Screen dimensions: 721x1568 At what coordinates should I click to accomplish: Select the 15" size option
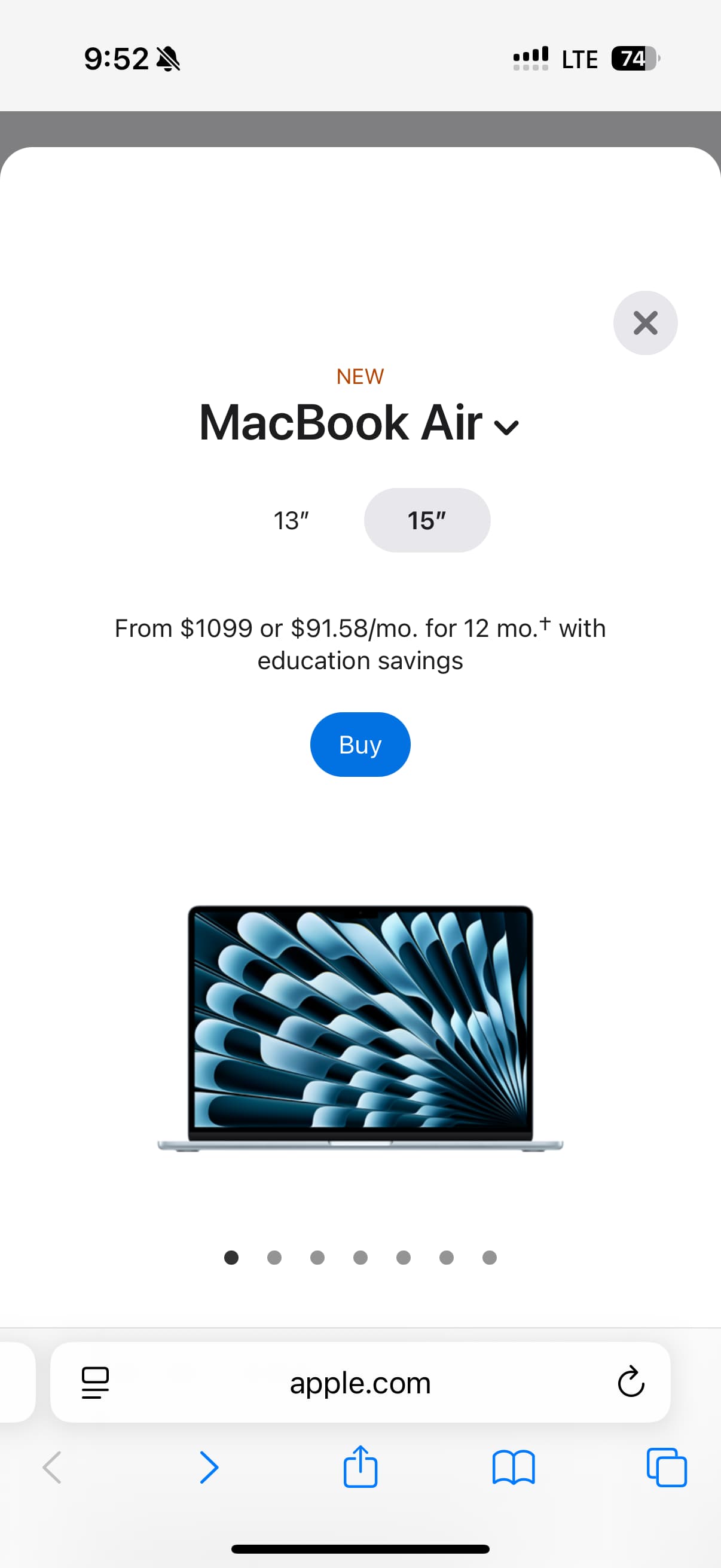(x=427, y=520)
